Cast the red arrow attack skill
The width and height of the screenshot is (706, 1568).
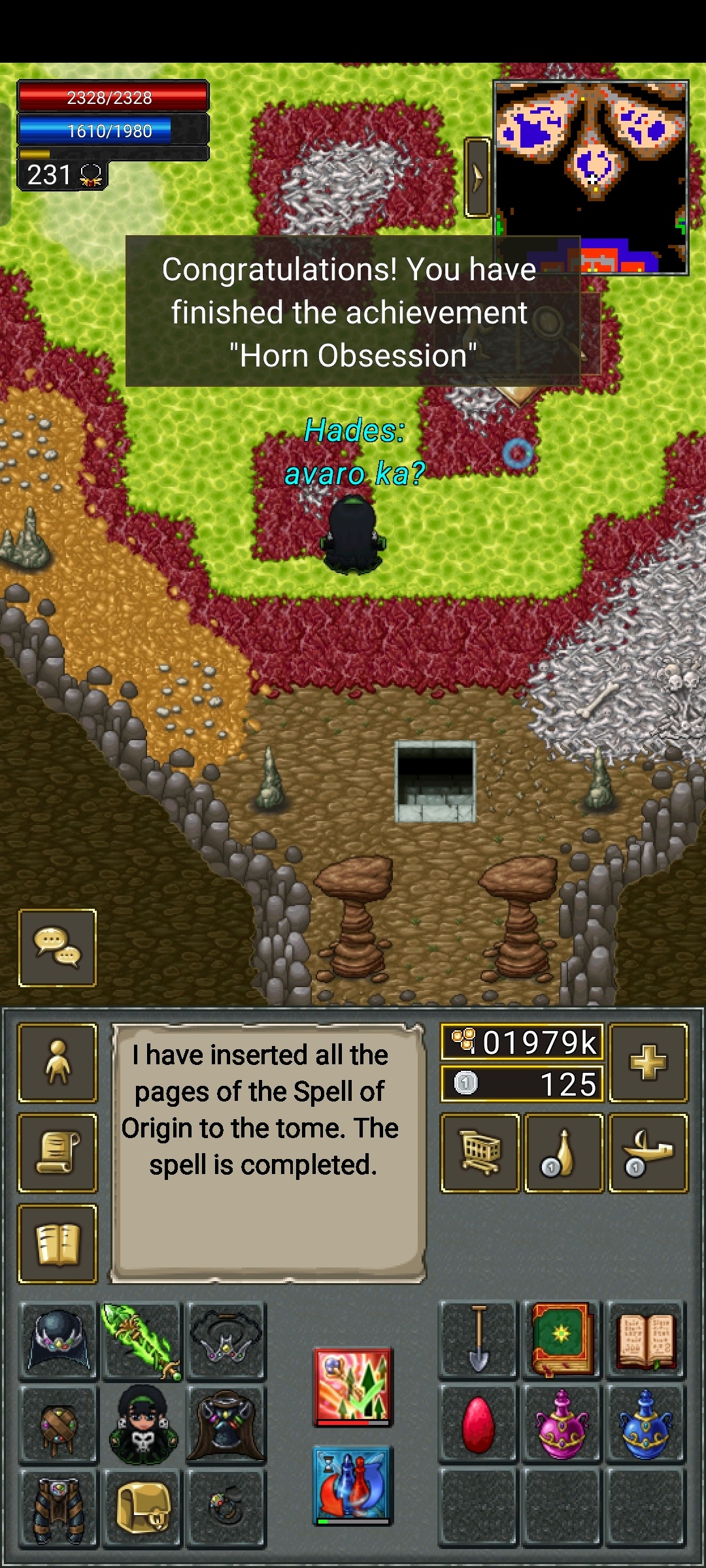(x=353, y=1386)
